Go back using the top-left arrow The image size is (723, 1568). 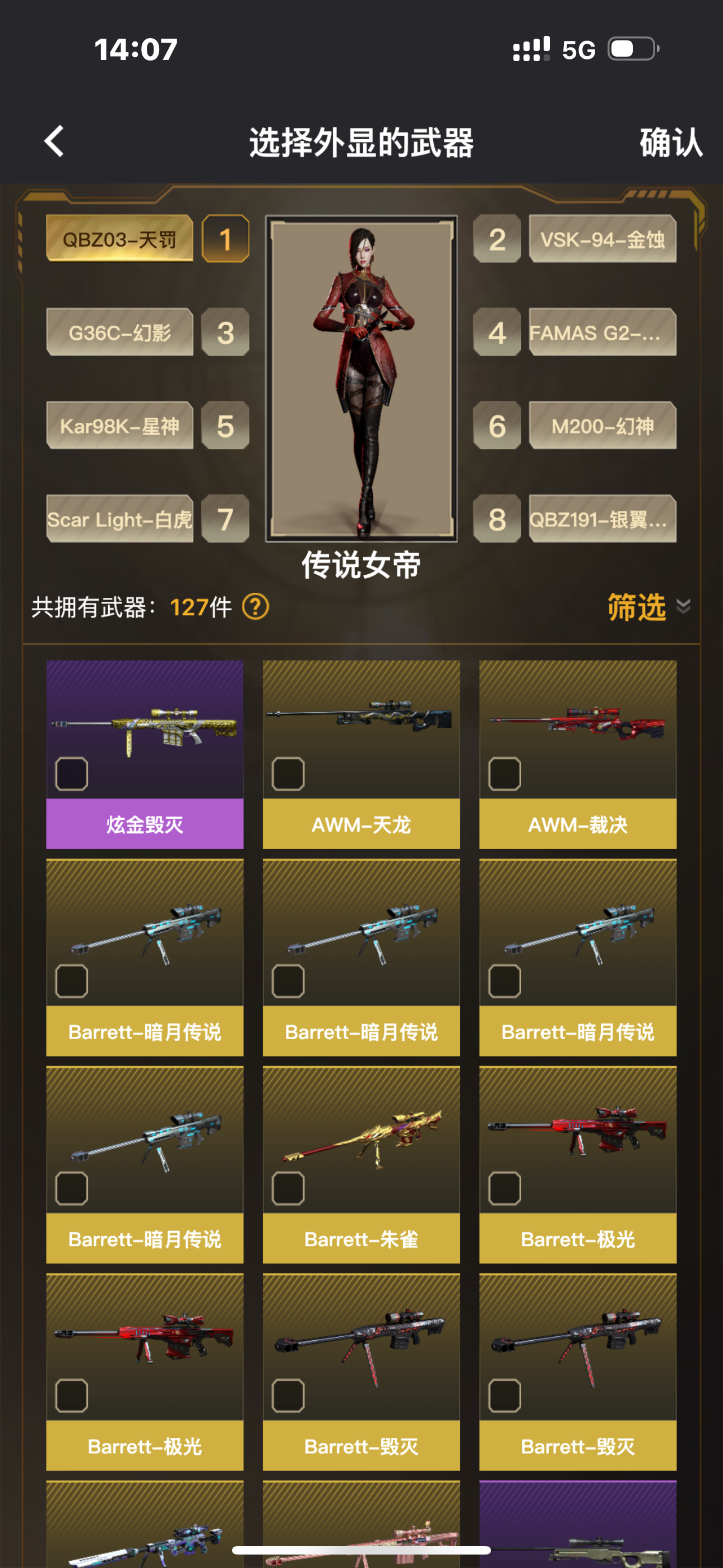pos(54,142)
